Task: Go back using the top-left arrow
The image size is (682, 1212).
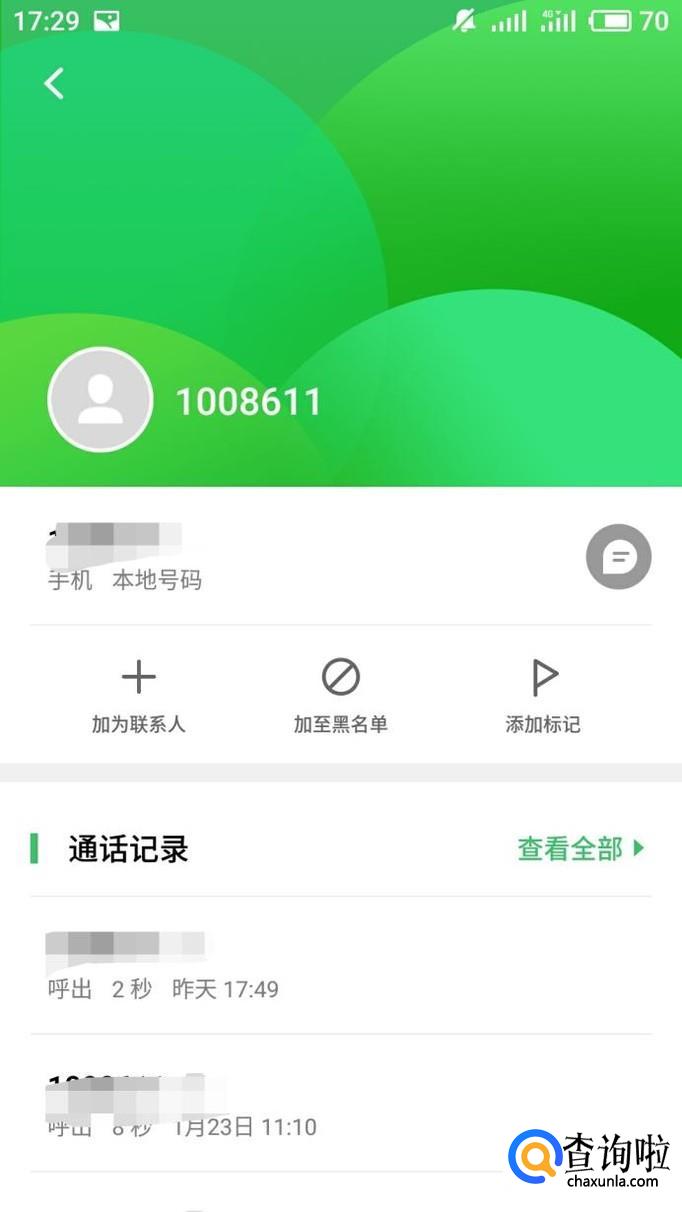Action: 54,84
